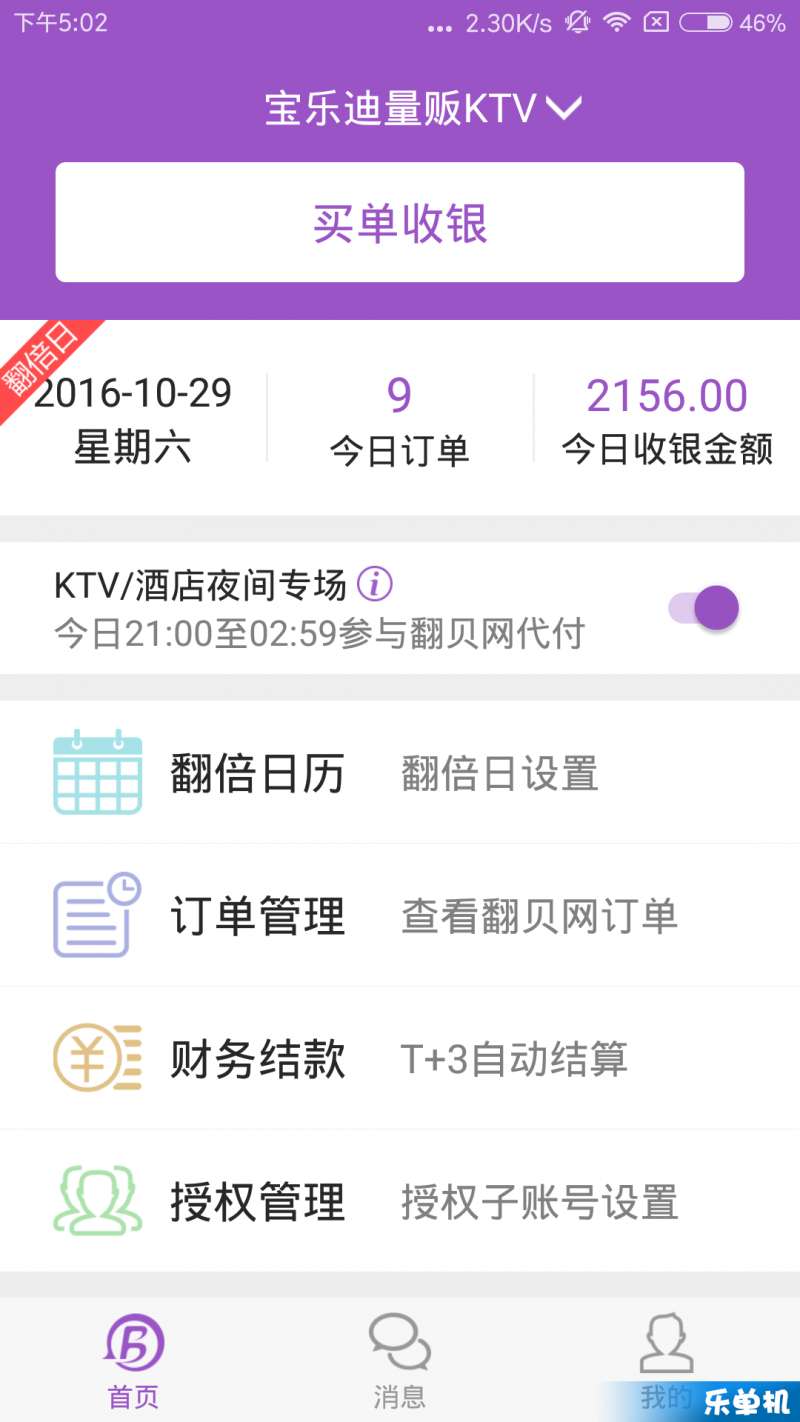The width and height of the screenshot is (800, 1422).
Task: Expand the 宝乐迪量贩KTV store dropdown
Action: pyautogui.click(x=423, y=108)
